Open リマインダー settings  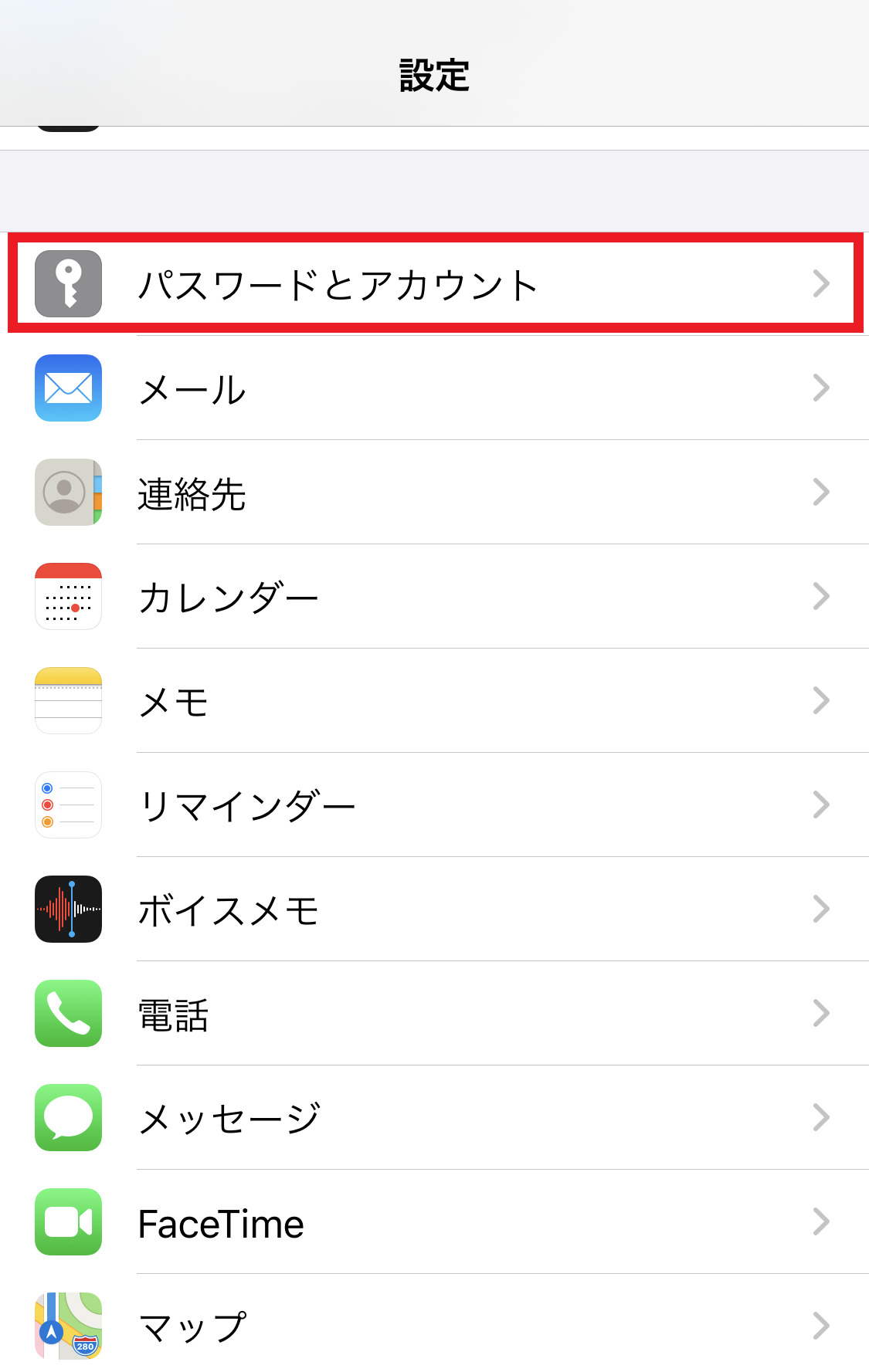point(434,805)
